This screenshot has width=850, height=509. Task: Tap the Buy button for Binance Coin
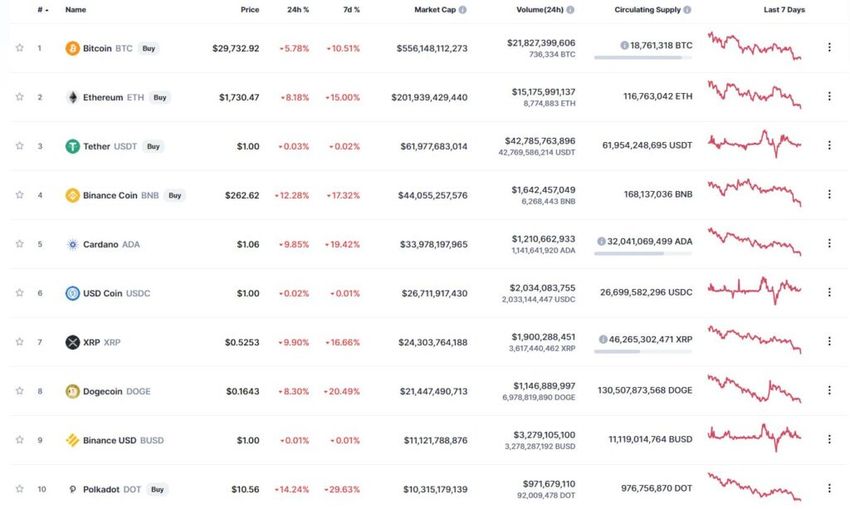click(x=175, y=195)
